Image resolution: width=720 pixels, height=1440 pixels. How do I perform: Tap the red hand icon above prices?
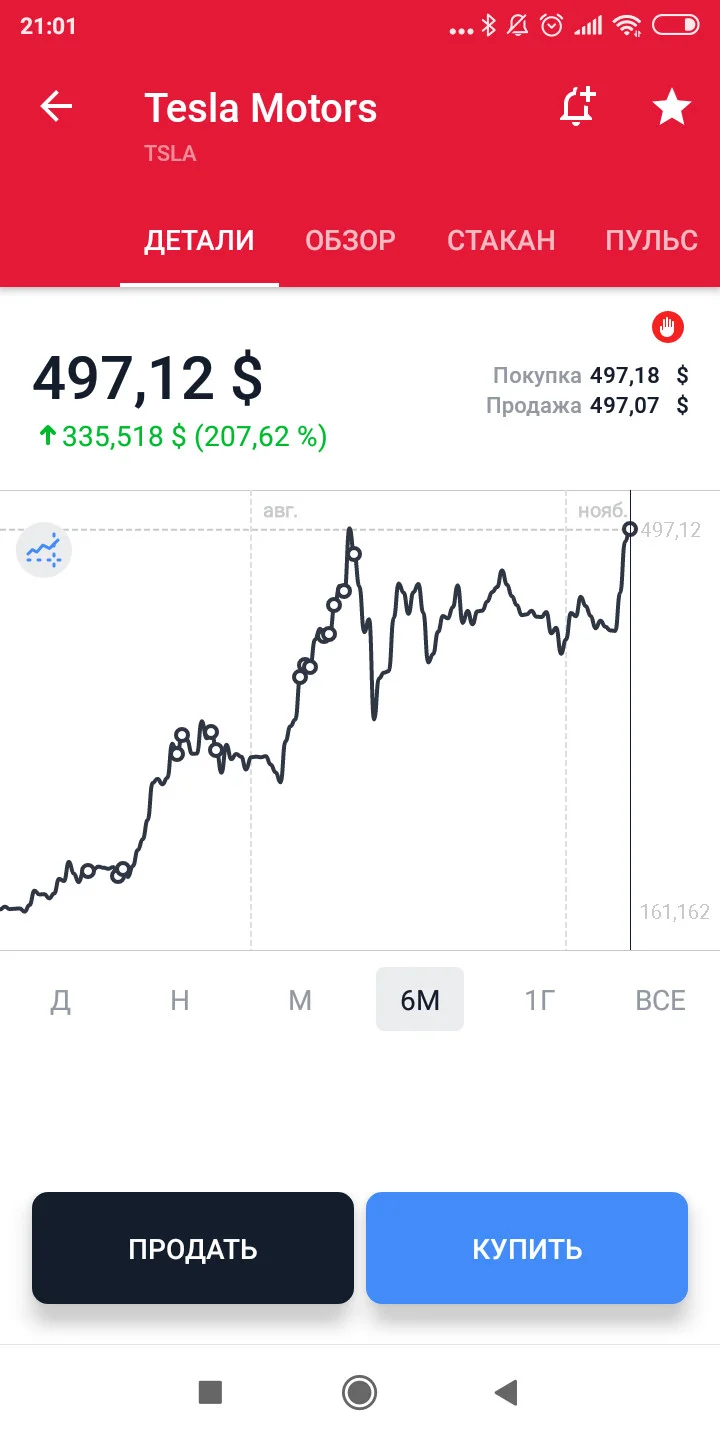668,326
